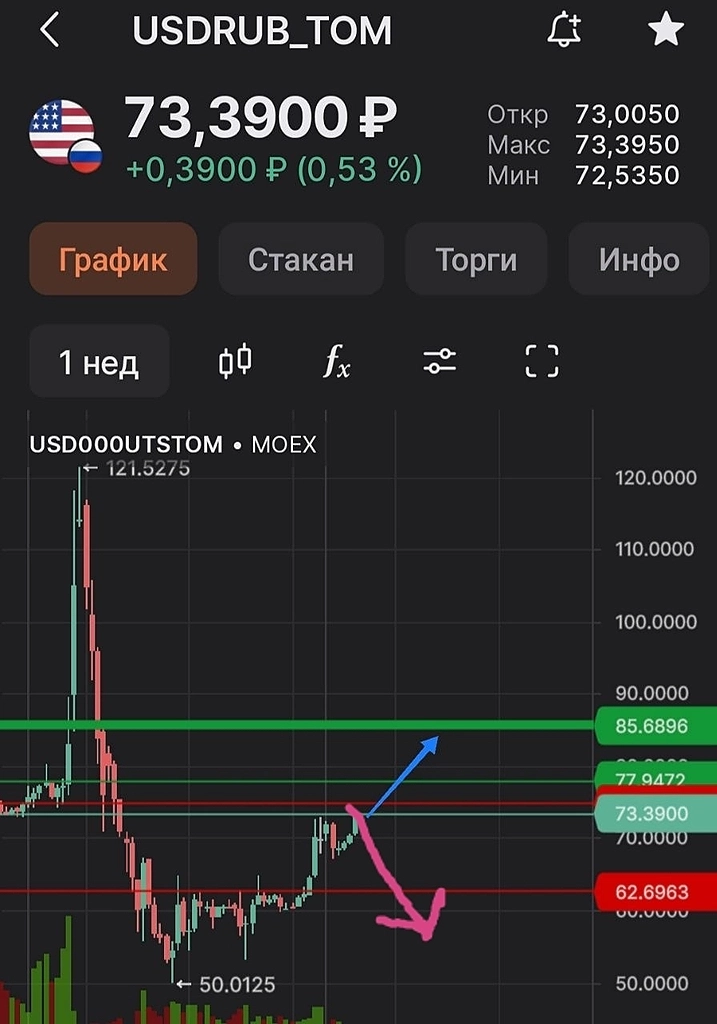The image size is (717, 1024).
Task: Open the fx indicators menu
Action: [337, 362]
